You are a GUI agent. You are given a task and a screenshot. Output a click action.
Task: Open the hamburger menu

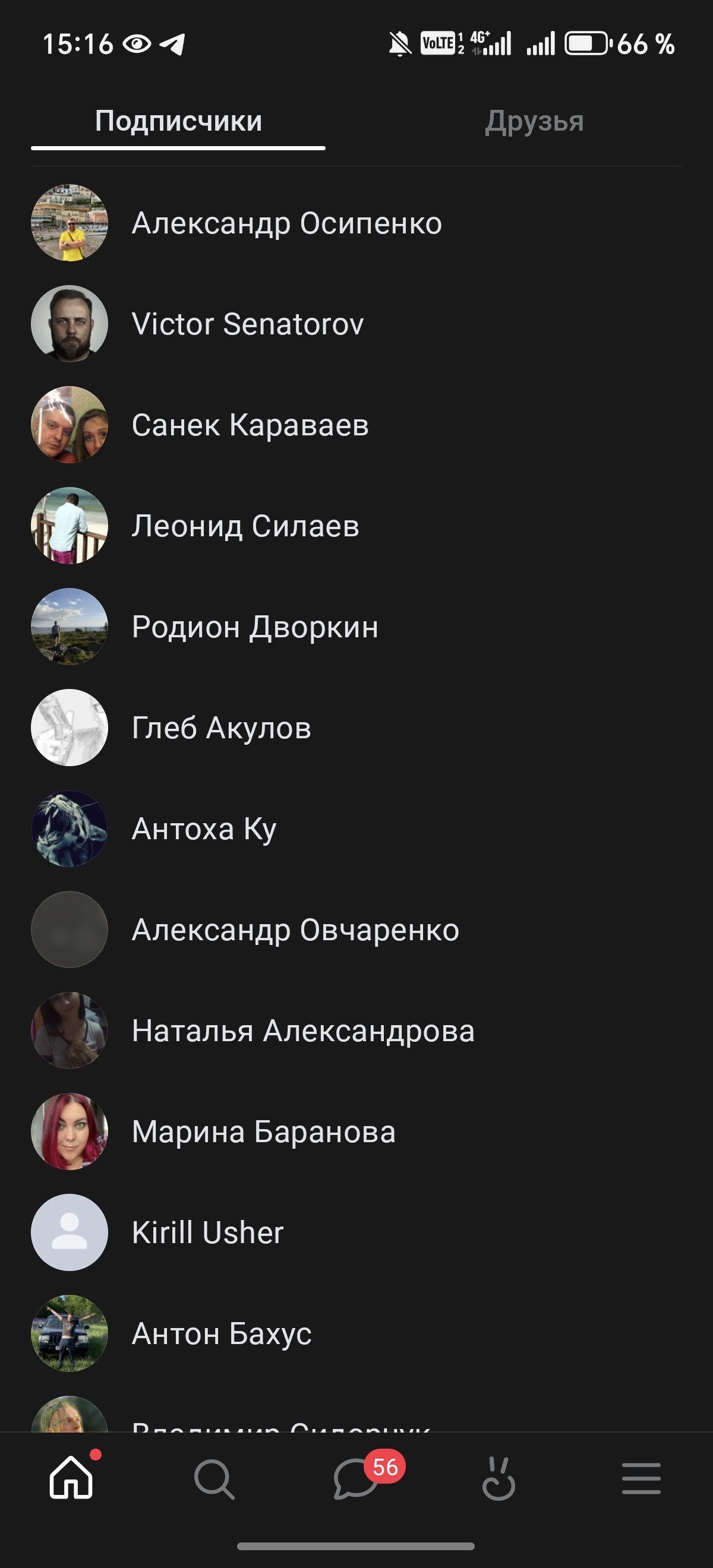(x=641, y=1479)
